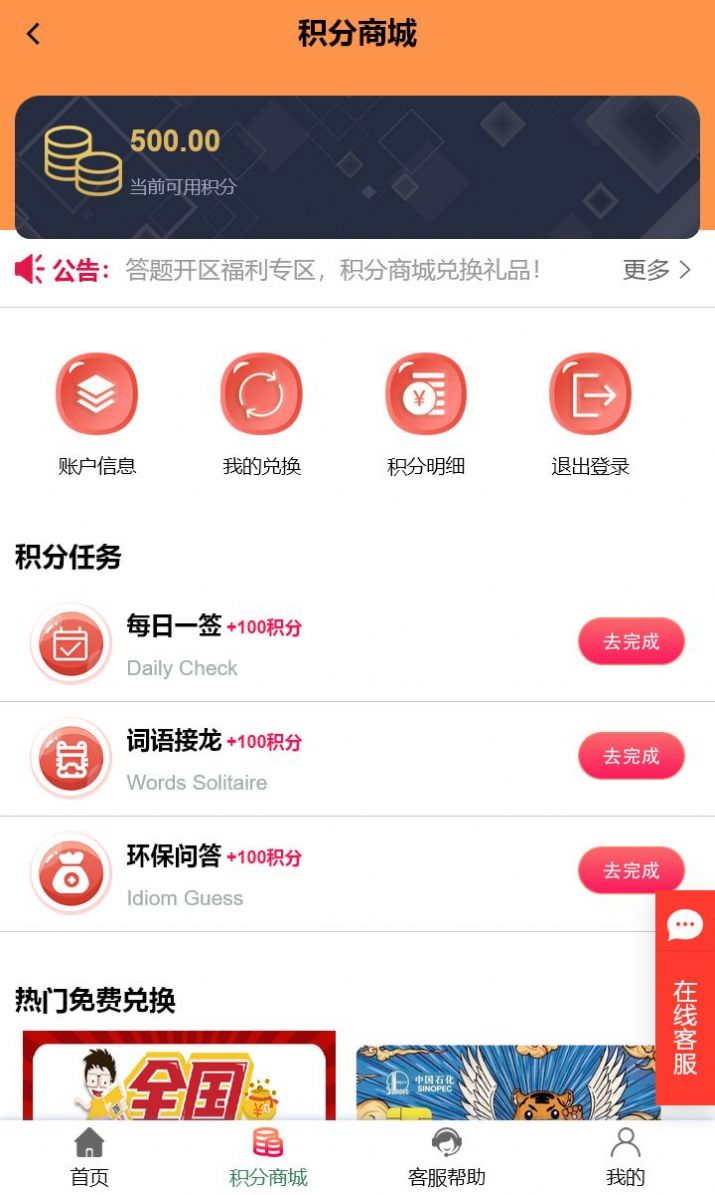715x1195 pixels.
Task: Go back using the top-left arrow
Action: [33, 34]
